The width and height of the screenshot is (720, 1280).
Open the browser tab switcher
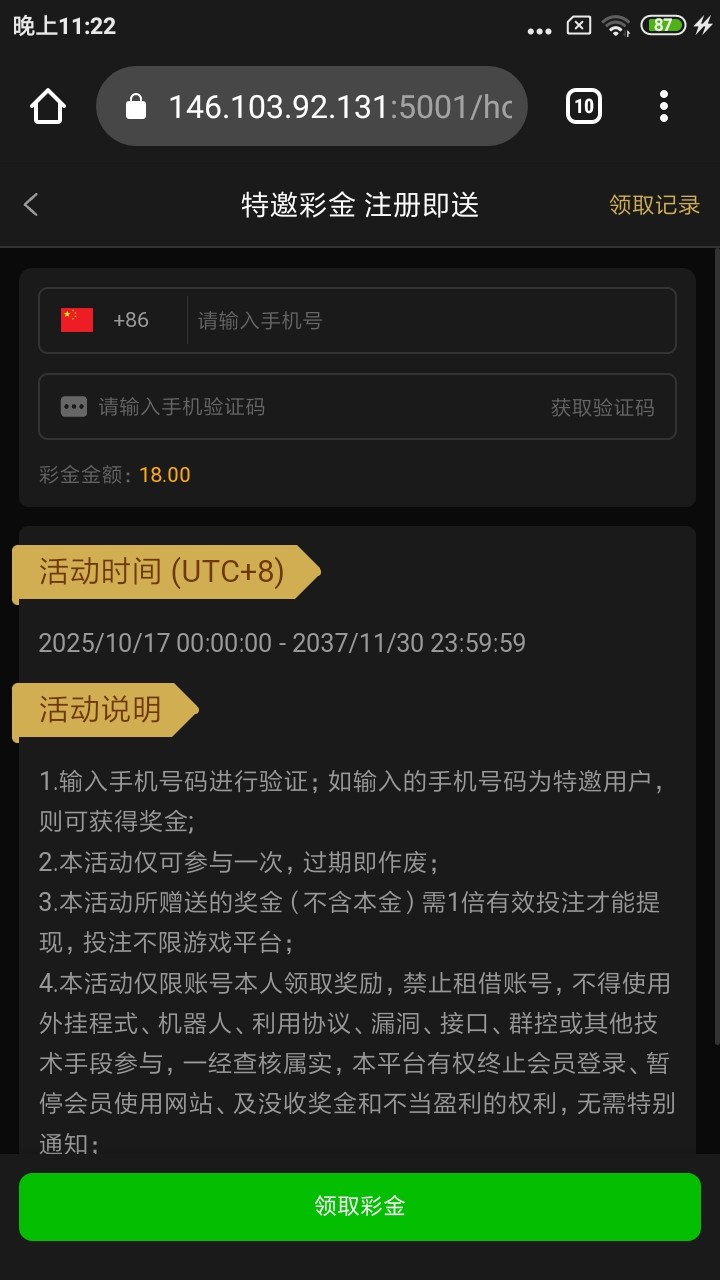[x=584, y=106]
